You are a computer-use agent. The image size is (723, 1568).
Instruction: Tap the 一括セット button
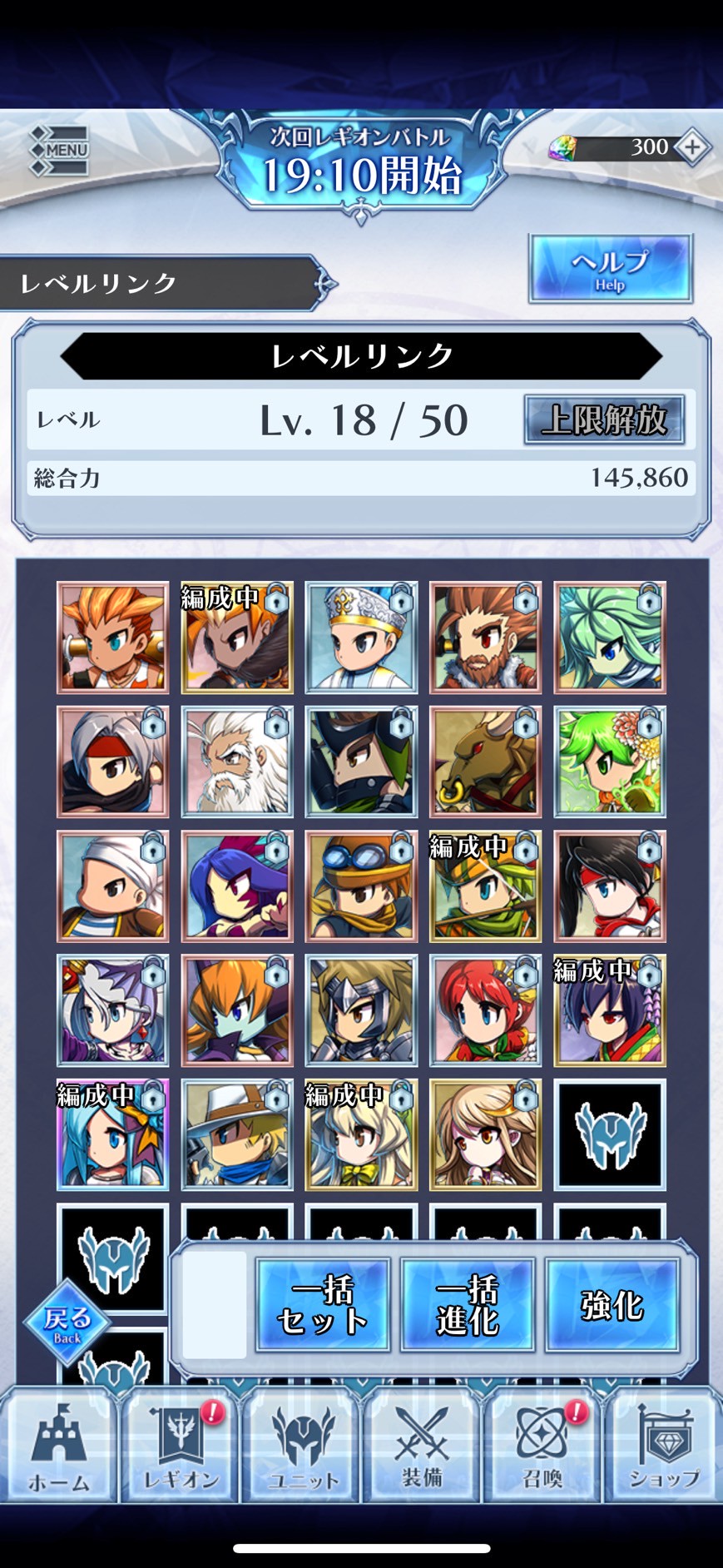click(322, 1304)
